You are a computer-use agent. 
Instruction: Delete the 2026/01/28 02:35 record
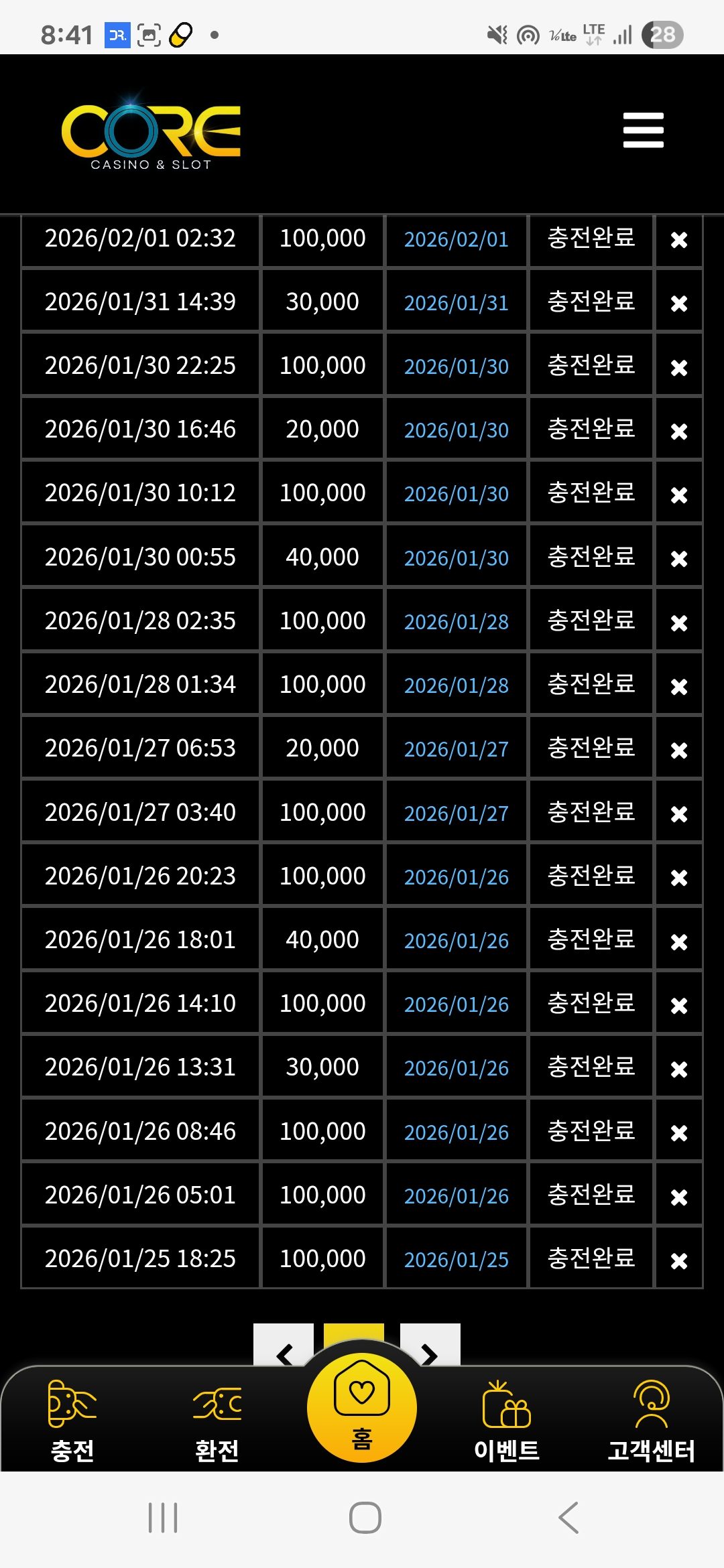[678, 623]
